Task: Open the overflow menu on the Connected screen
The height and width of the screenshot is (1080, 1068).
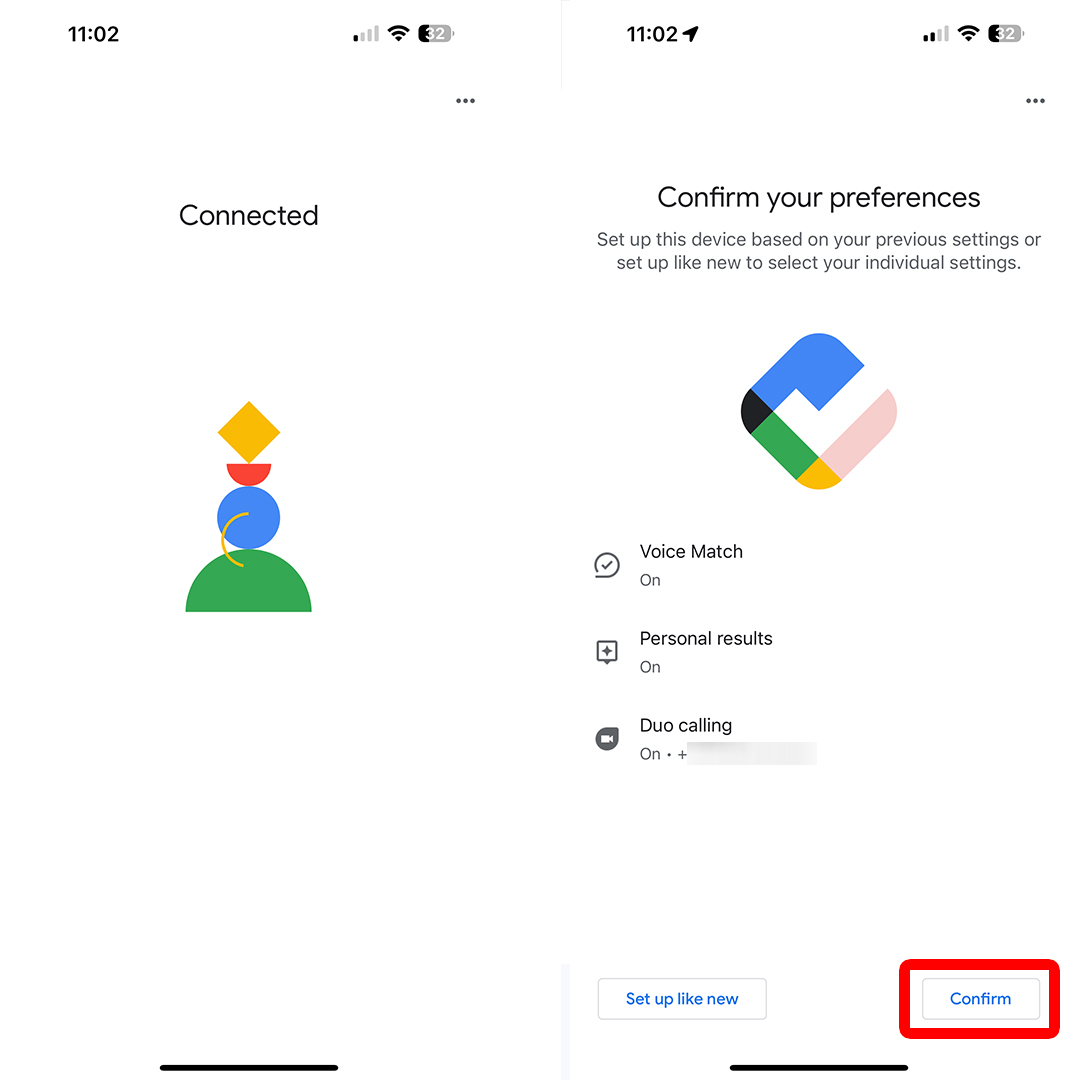Action: click(465, 101)
